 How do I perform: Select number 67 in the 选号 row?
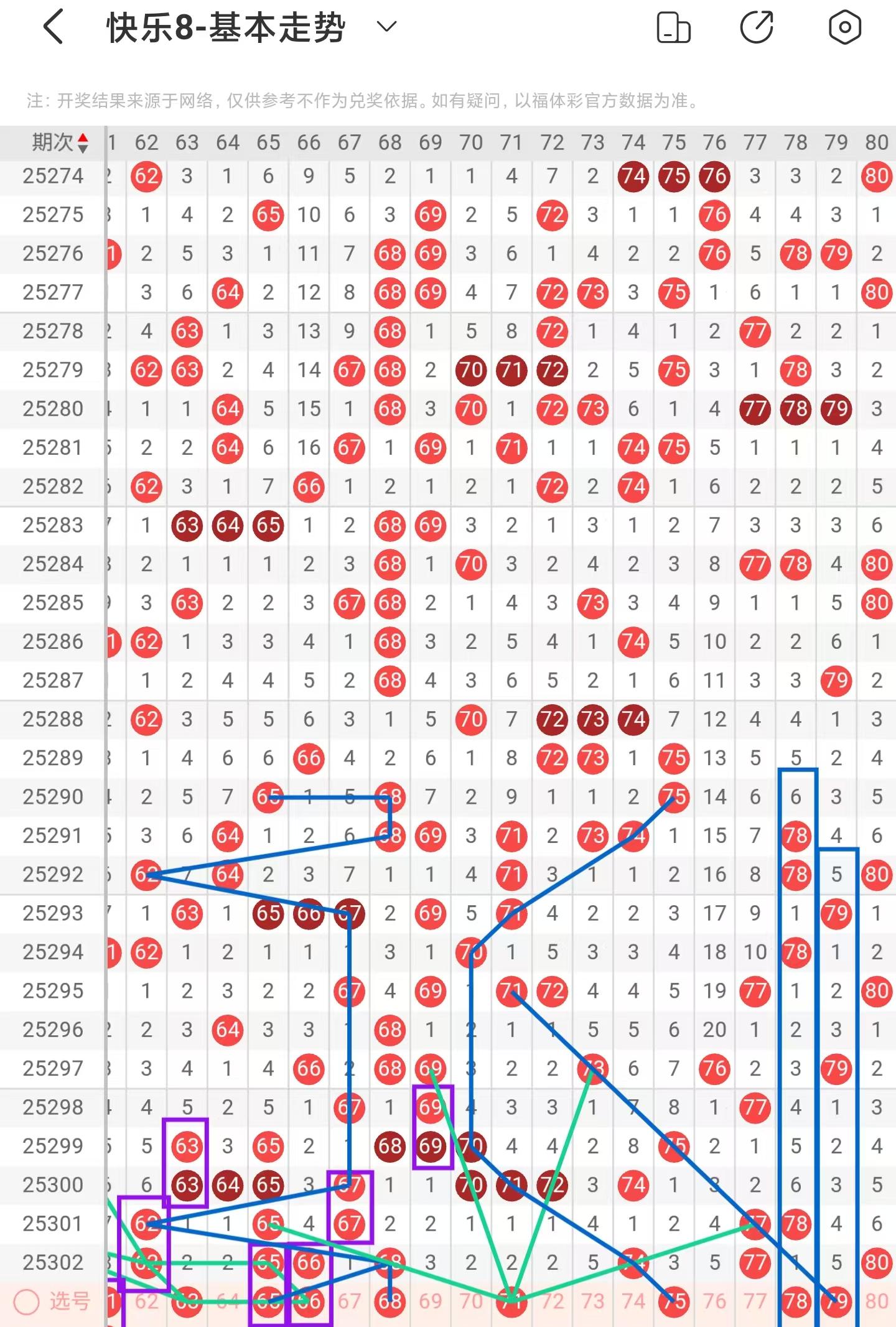point(349,1301)
